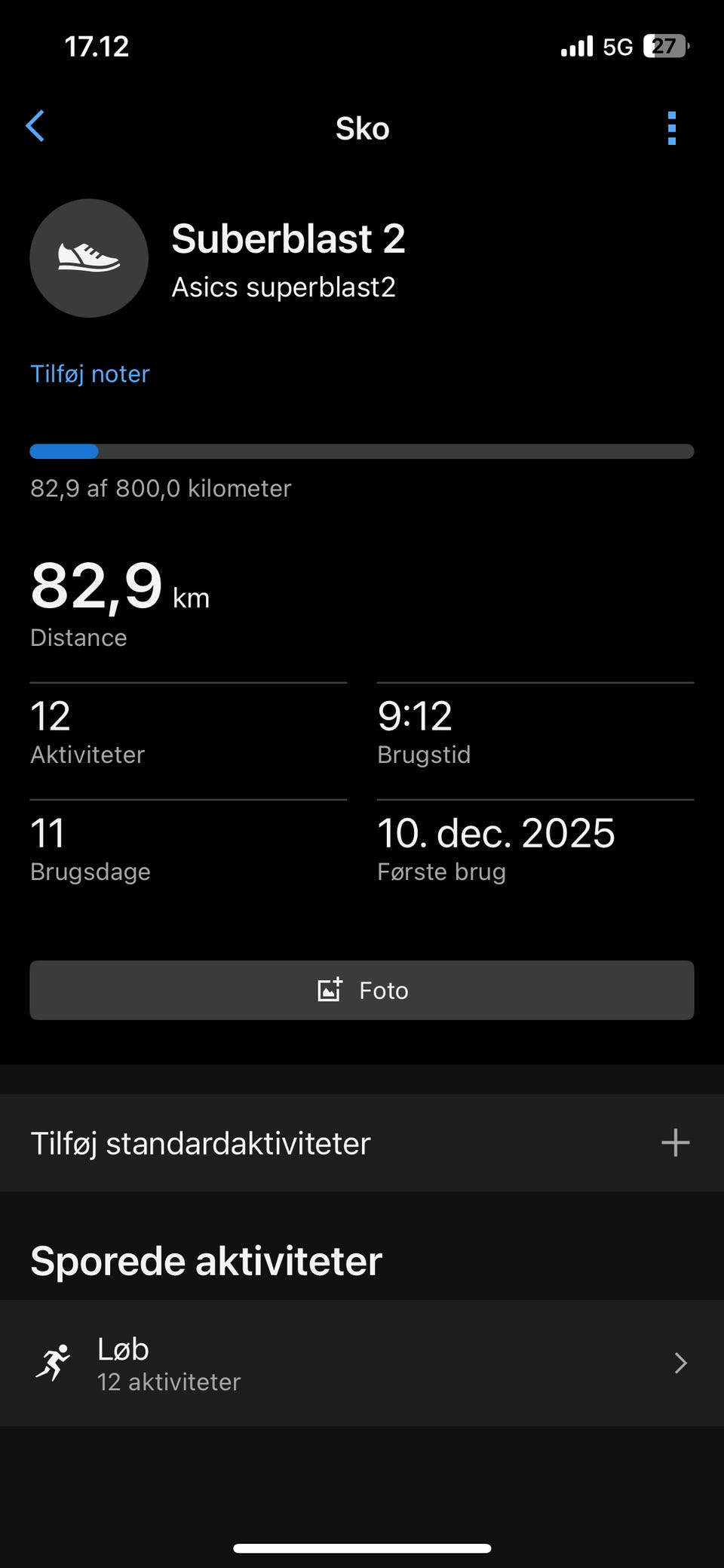Image resolution: width=724 pixels, height=1568 pixels.
Task: Open the Tilføj standardaktiviteter row
Action: (362, 1143)
